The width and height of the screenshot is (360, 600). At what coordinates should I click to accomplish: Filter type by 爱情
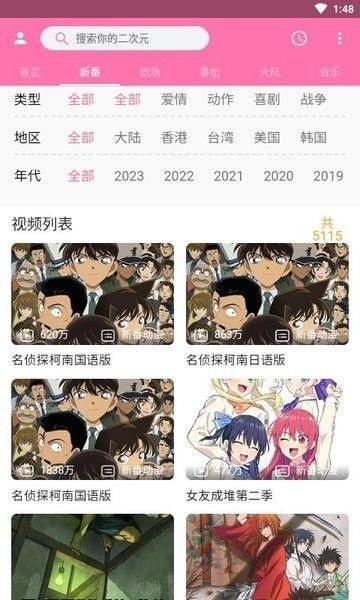click(x=174, y=99)
